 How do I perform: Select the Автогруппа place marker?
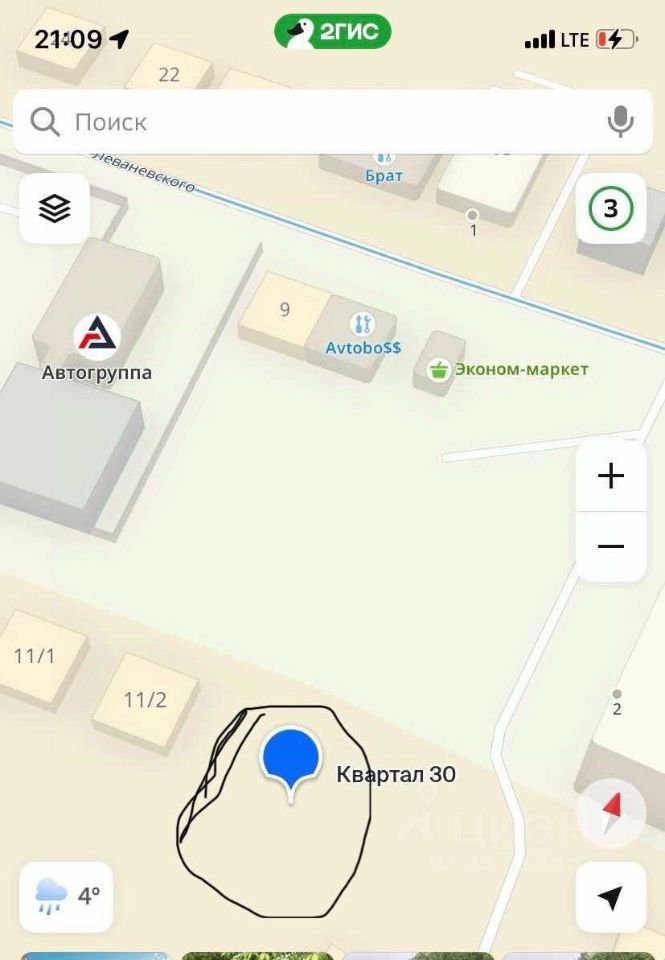tap(97, 337)
